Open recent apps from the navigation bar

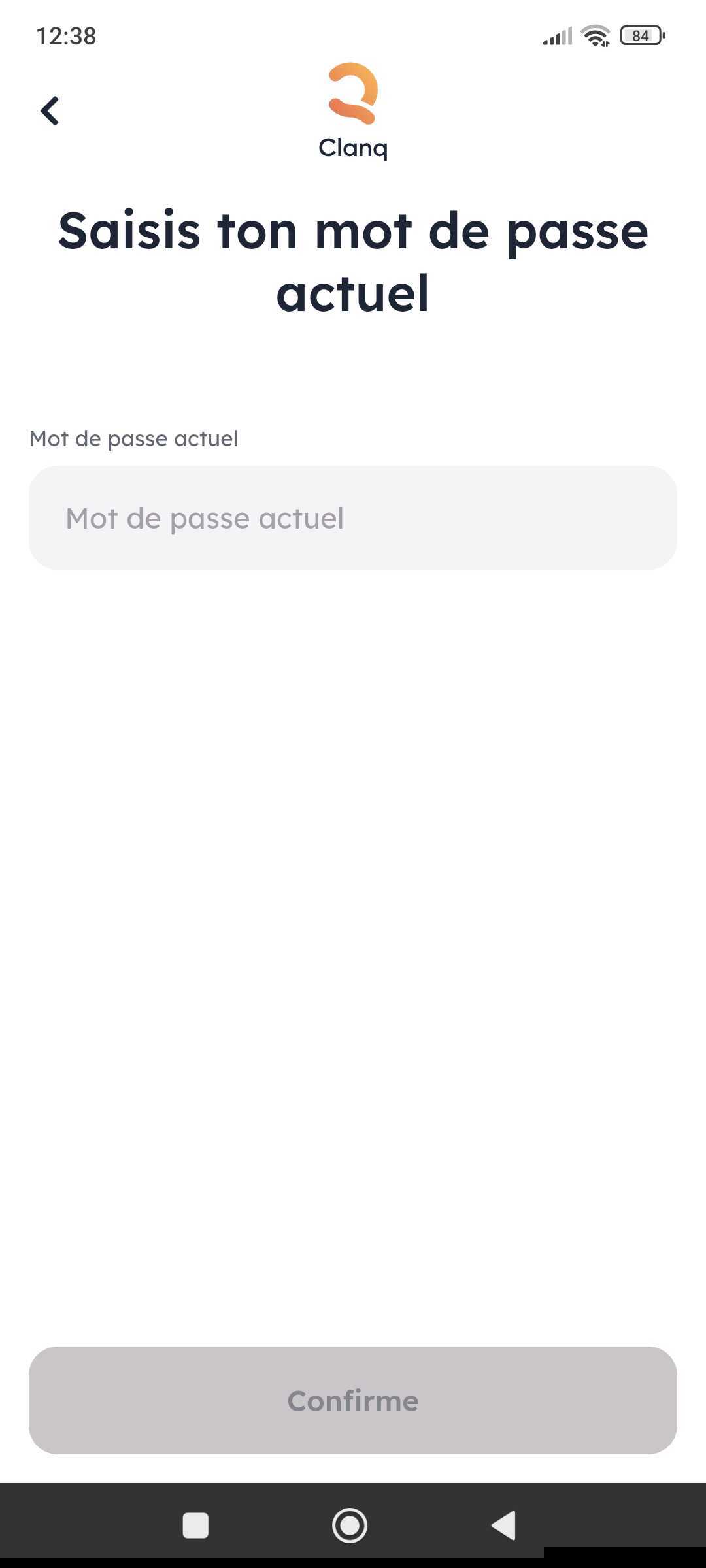[195, 1526]
